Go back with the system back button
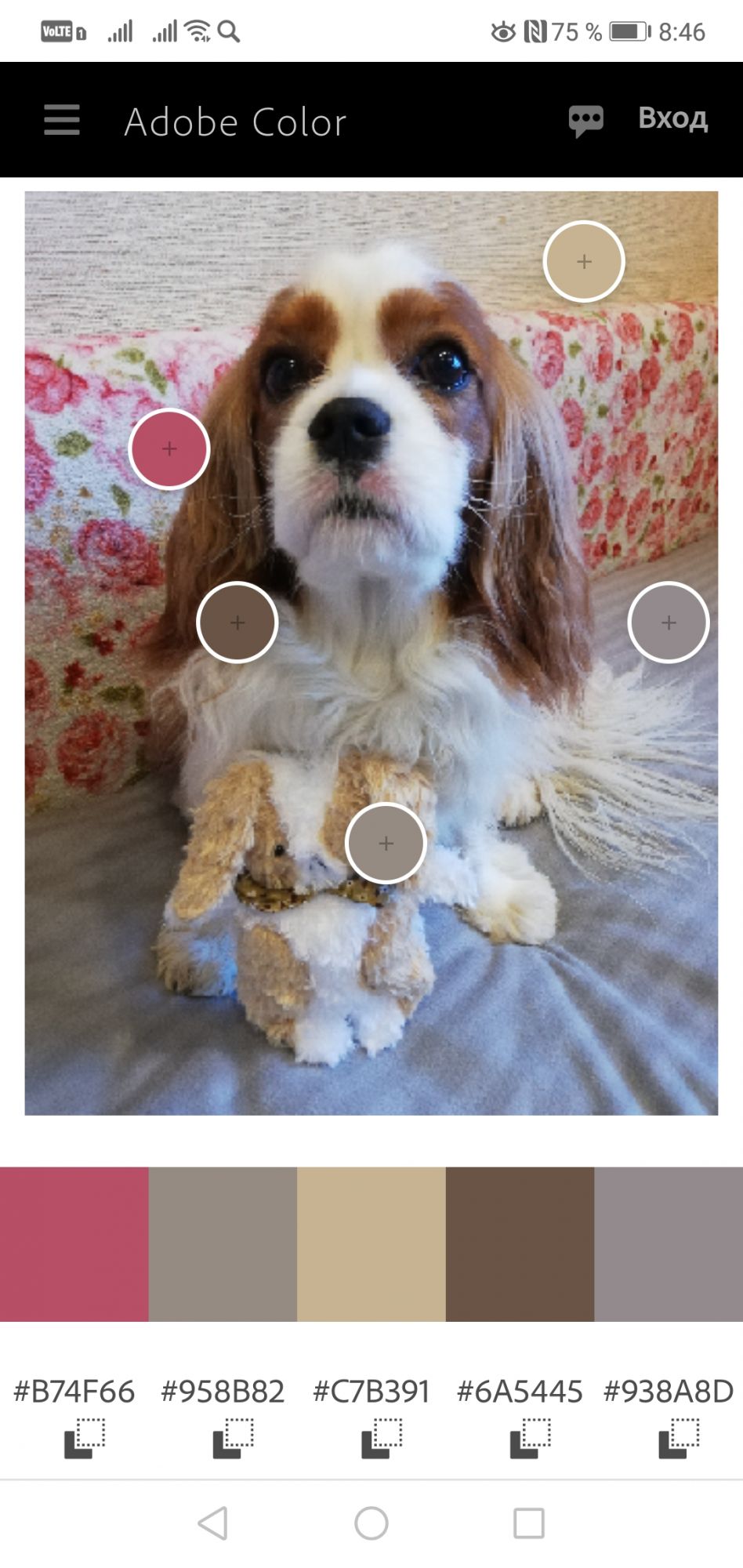743x1568 pixels. [213, 1523]
